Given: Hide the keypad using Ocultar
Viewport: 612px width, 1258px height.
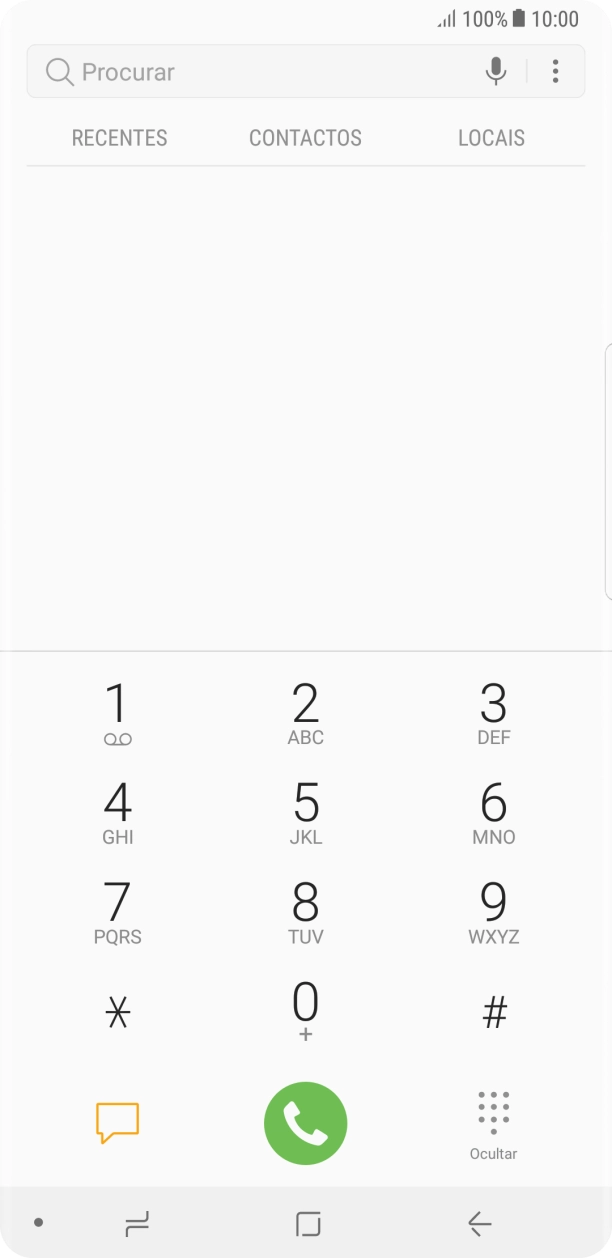Looking at the screenshot, I should tap(494, 1126).
